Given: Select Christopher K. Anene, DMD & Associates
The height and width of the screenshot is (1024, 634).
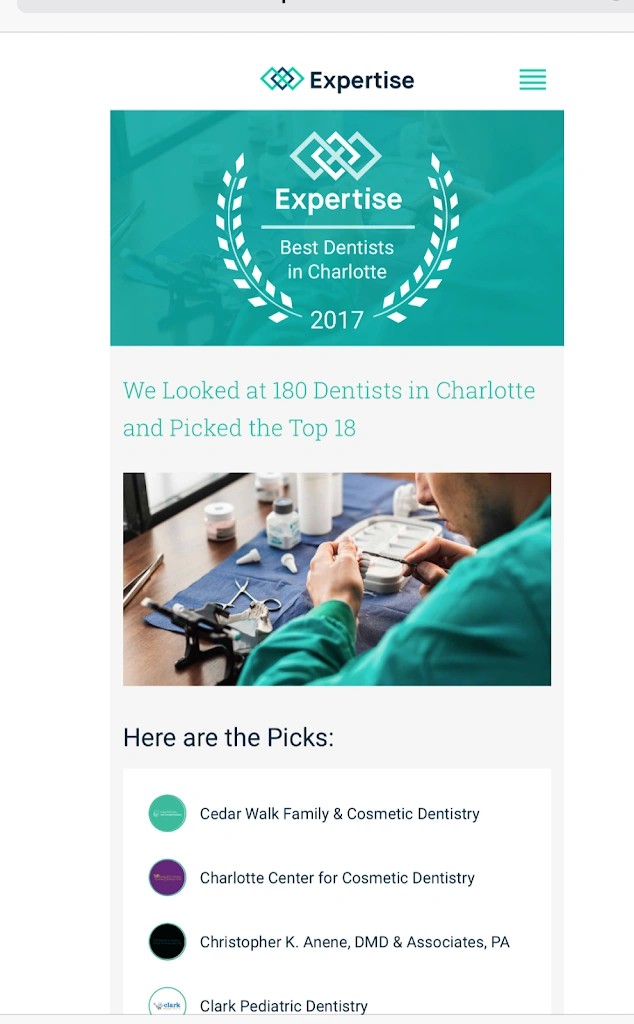Looking at the screenshot, I should click(x=354, y=942).
